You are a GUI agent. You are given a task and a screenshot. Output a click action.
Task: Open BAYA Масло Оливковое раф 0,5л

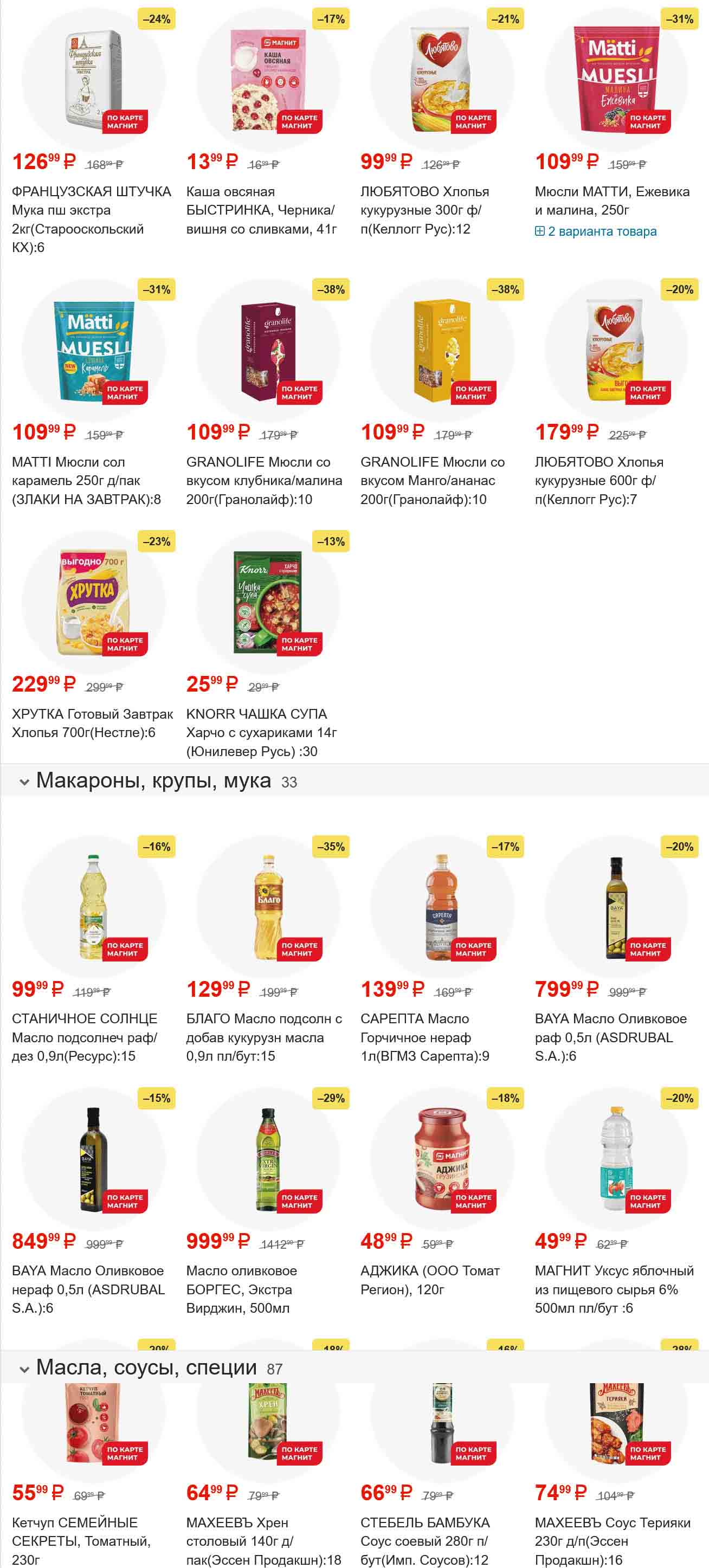pyautogui.click(x=610, y=1037)
